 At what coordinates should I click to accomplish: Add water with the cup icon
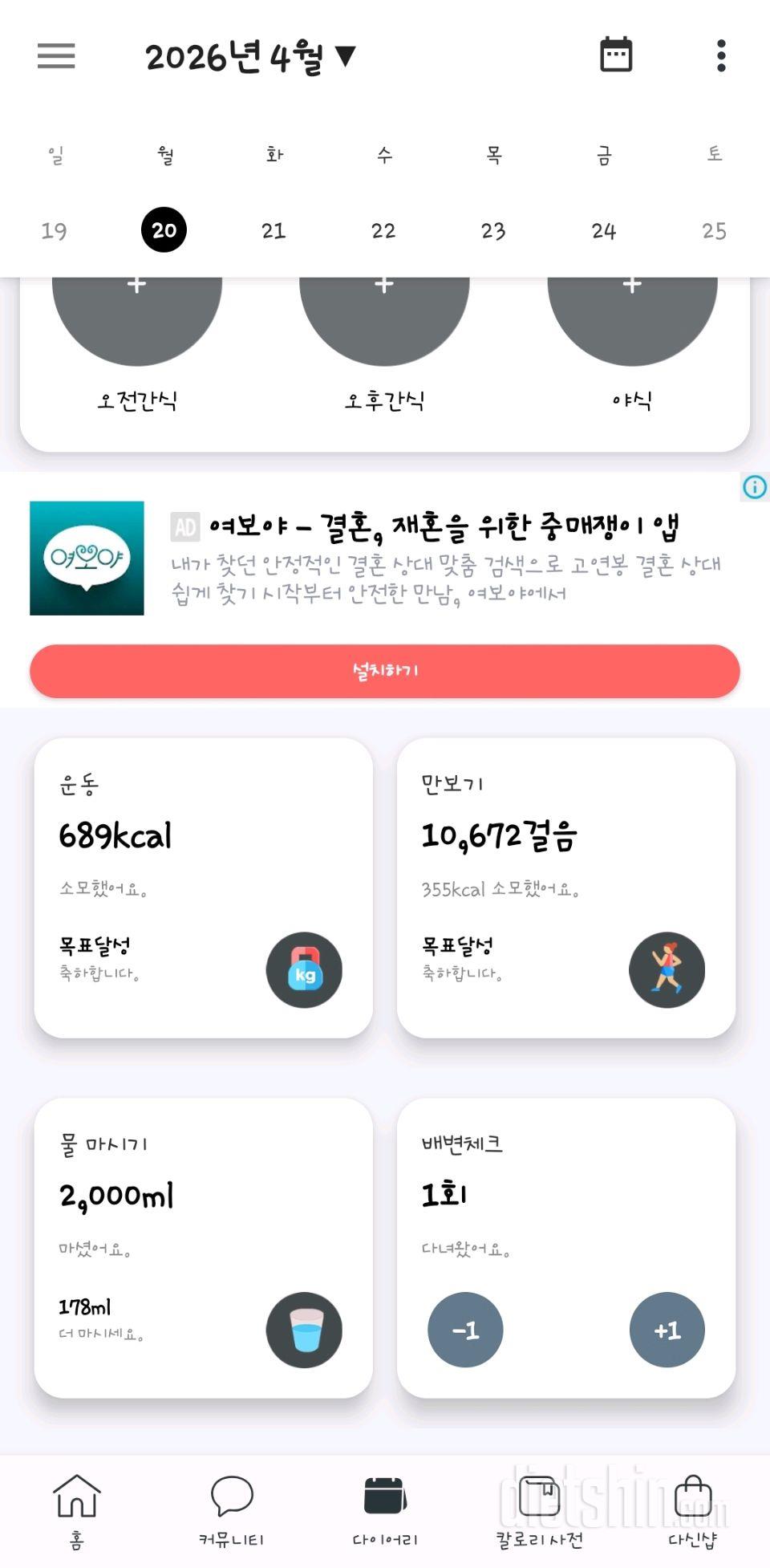[x=304, y=1330]
